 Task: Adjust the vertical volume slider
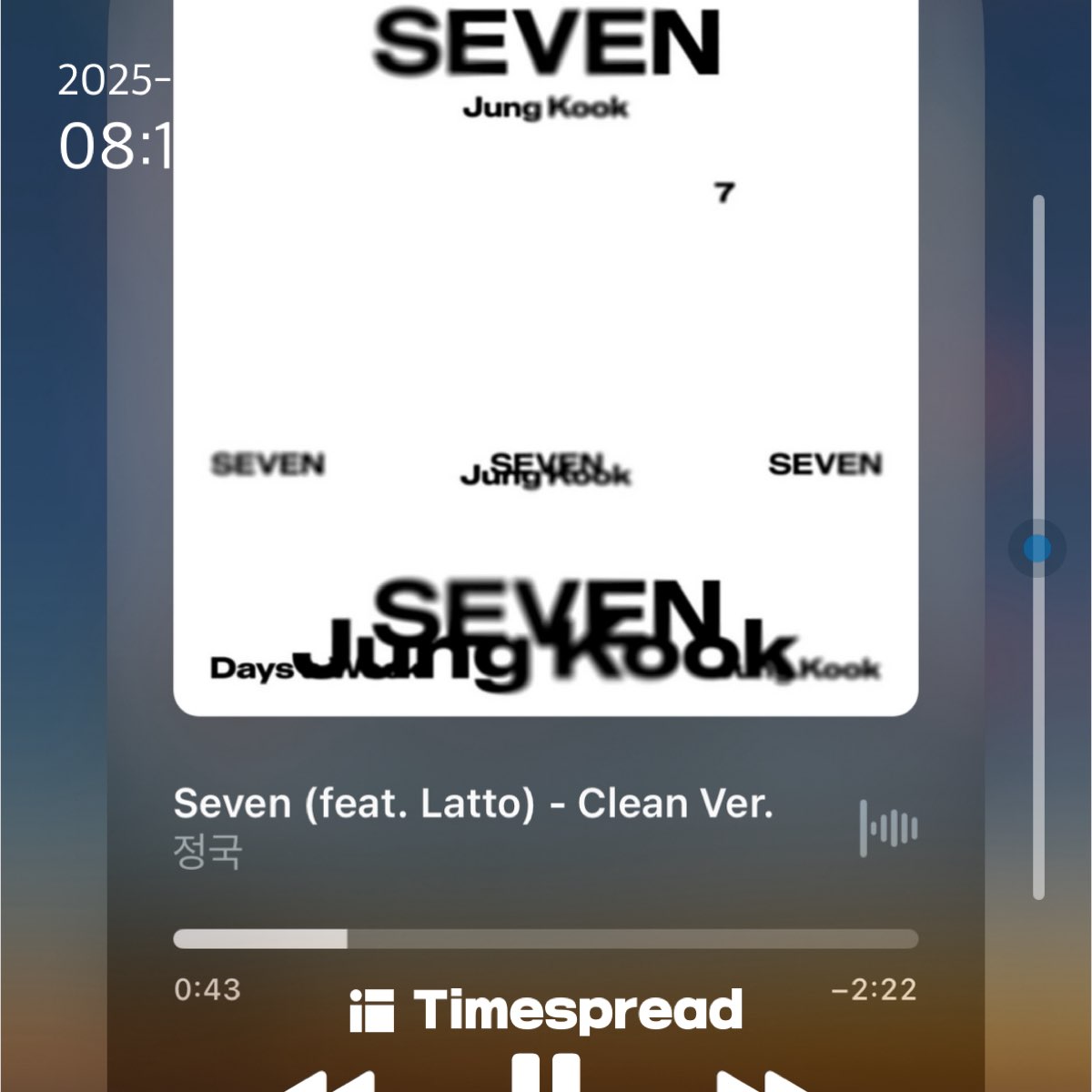(x=1037, y=548)
